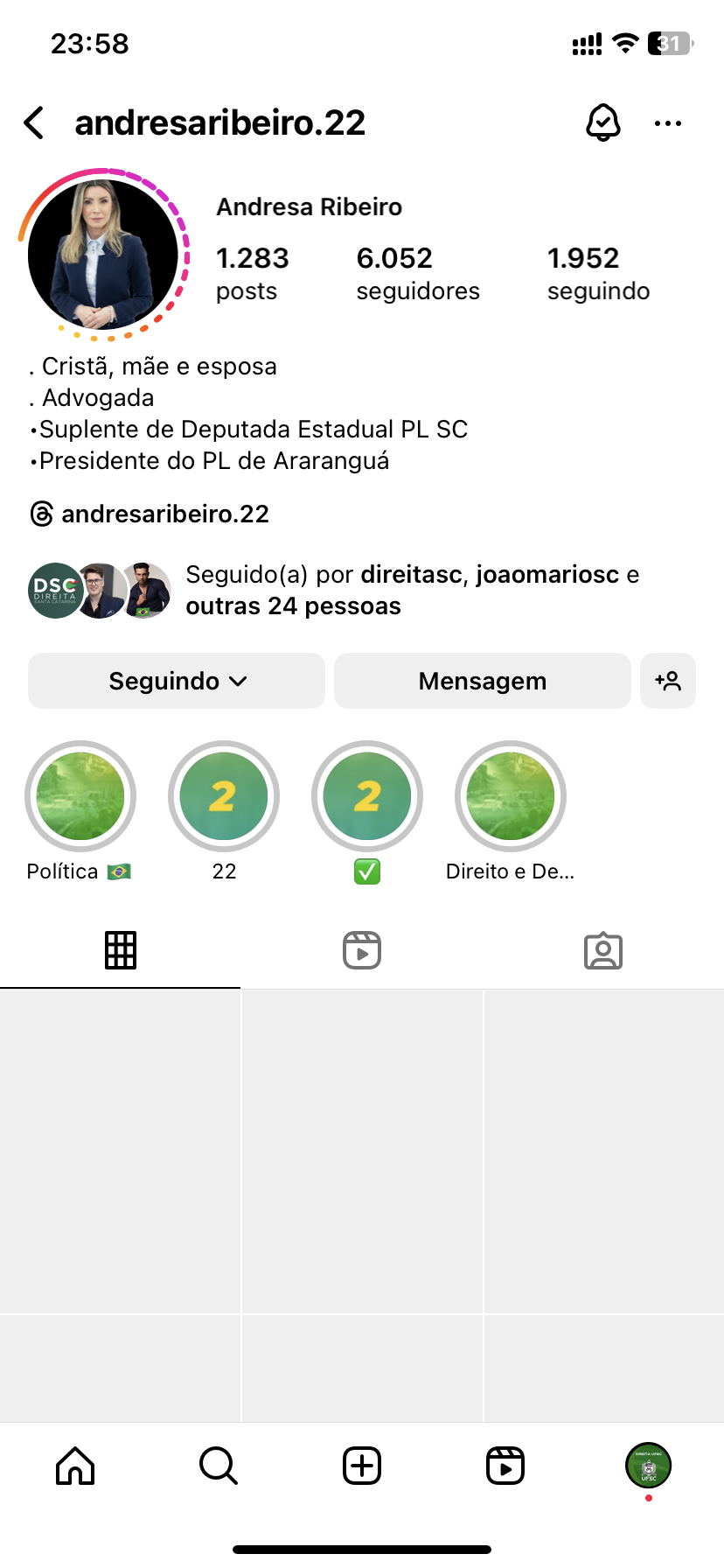The image size is (724, 1568).
Task: Open the three-dot overflow menu
Action: pos(668,123)
